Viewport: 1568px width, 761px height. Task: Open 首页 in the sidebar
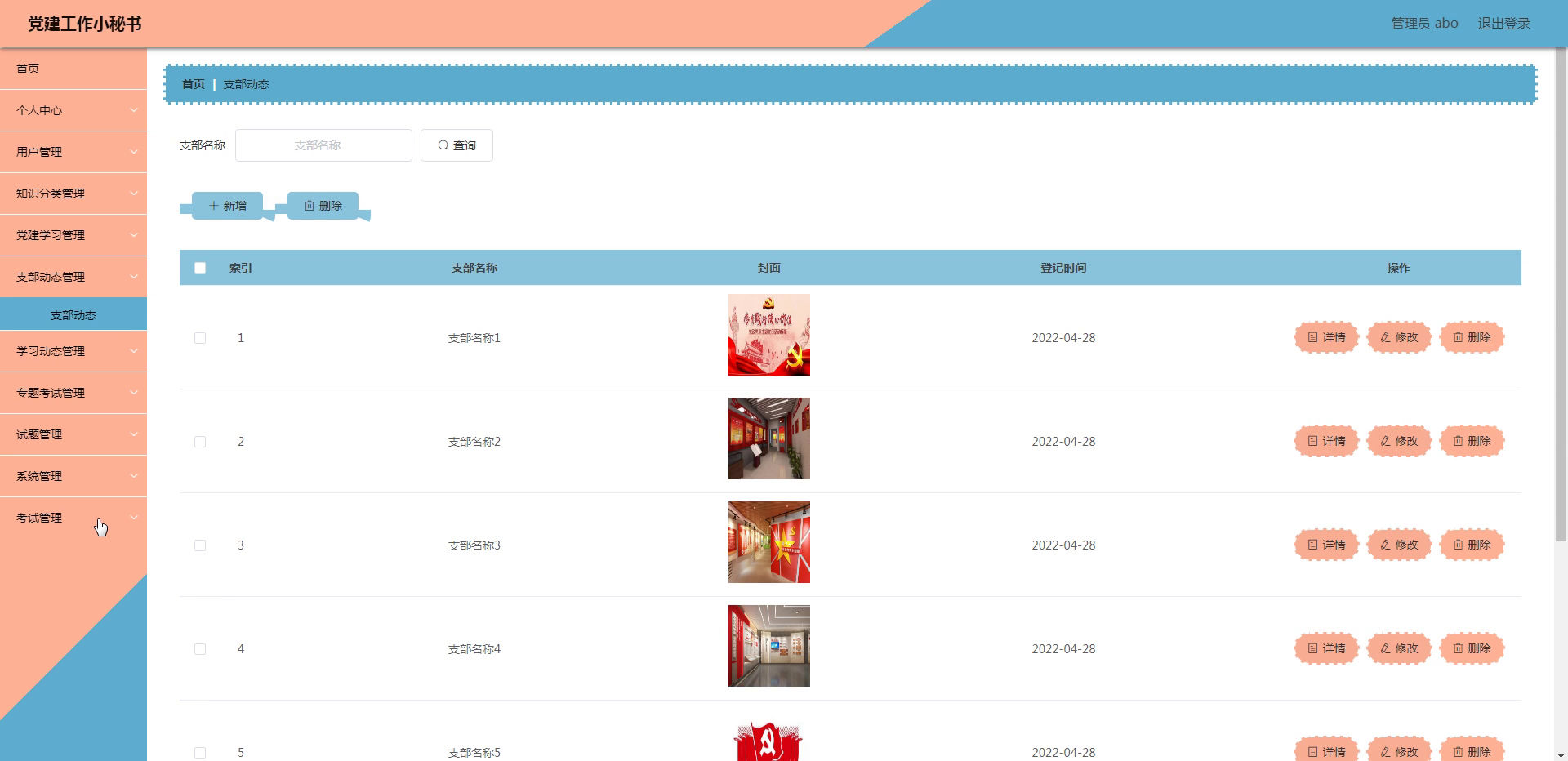[x=28, y=69]
